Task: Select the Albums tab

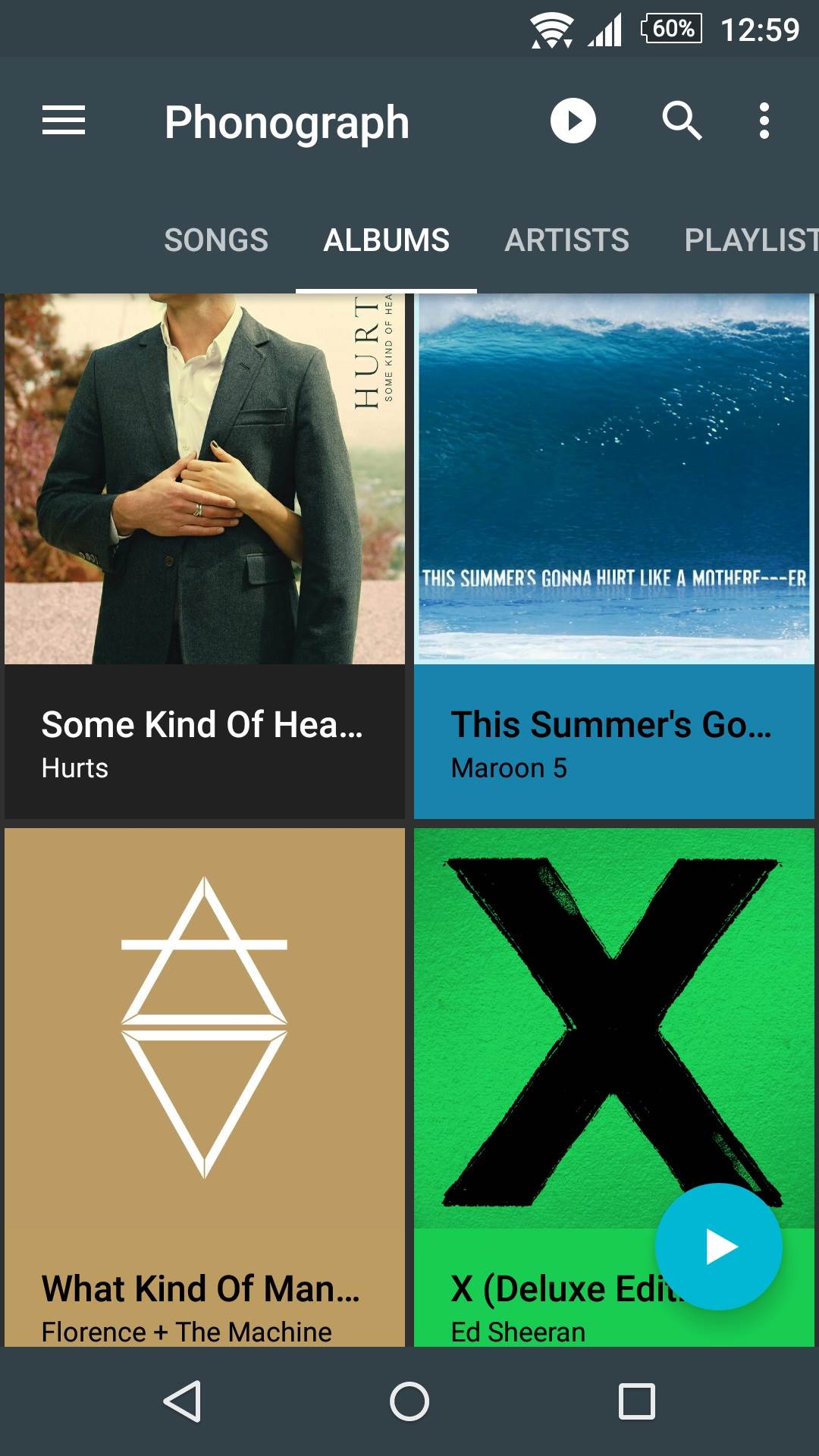Action: point(386,240)
